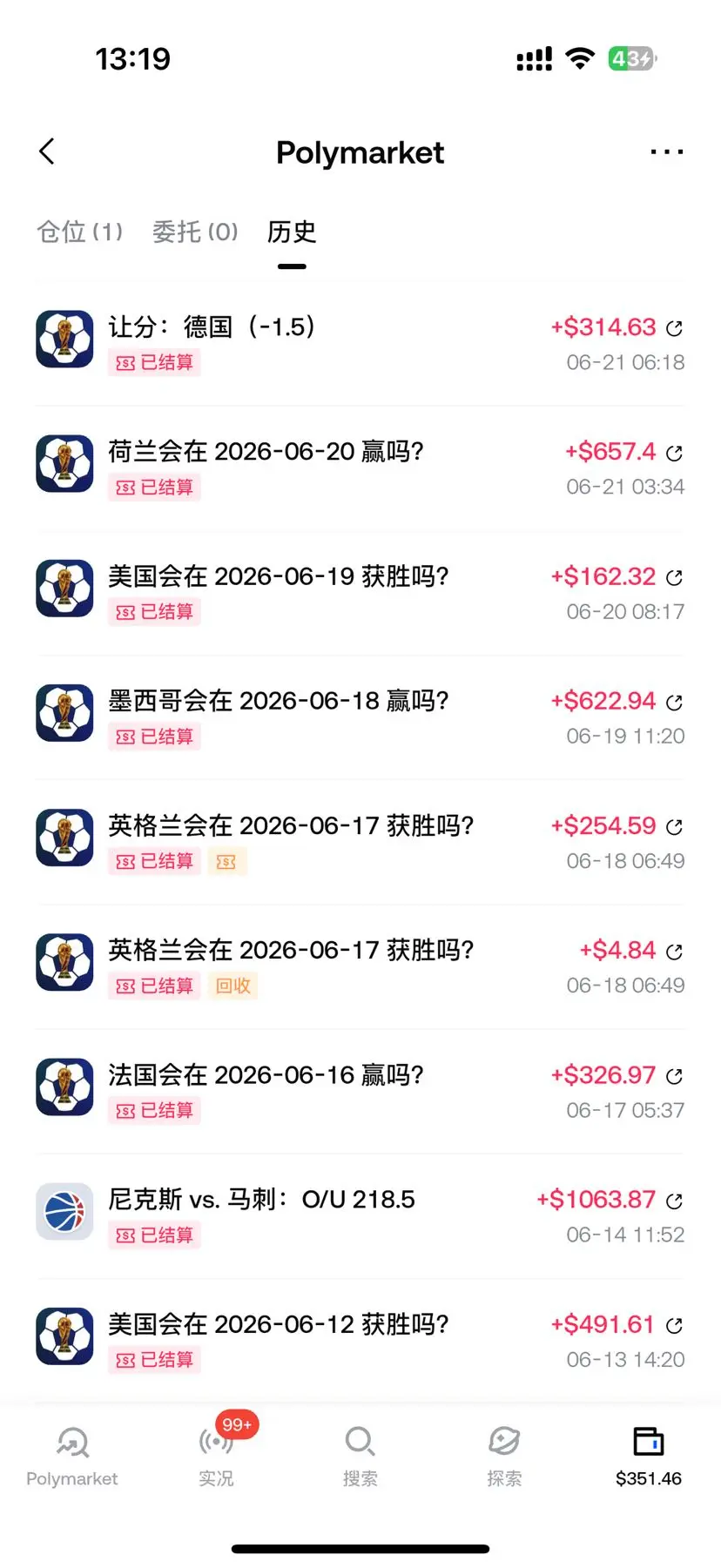Go to the 搜索 tab
The image size is (721, 1568).
click(x=360, y=1457)
